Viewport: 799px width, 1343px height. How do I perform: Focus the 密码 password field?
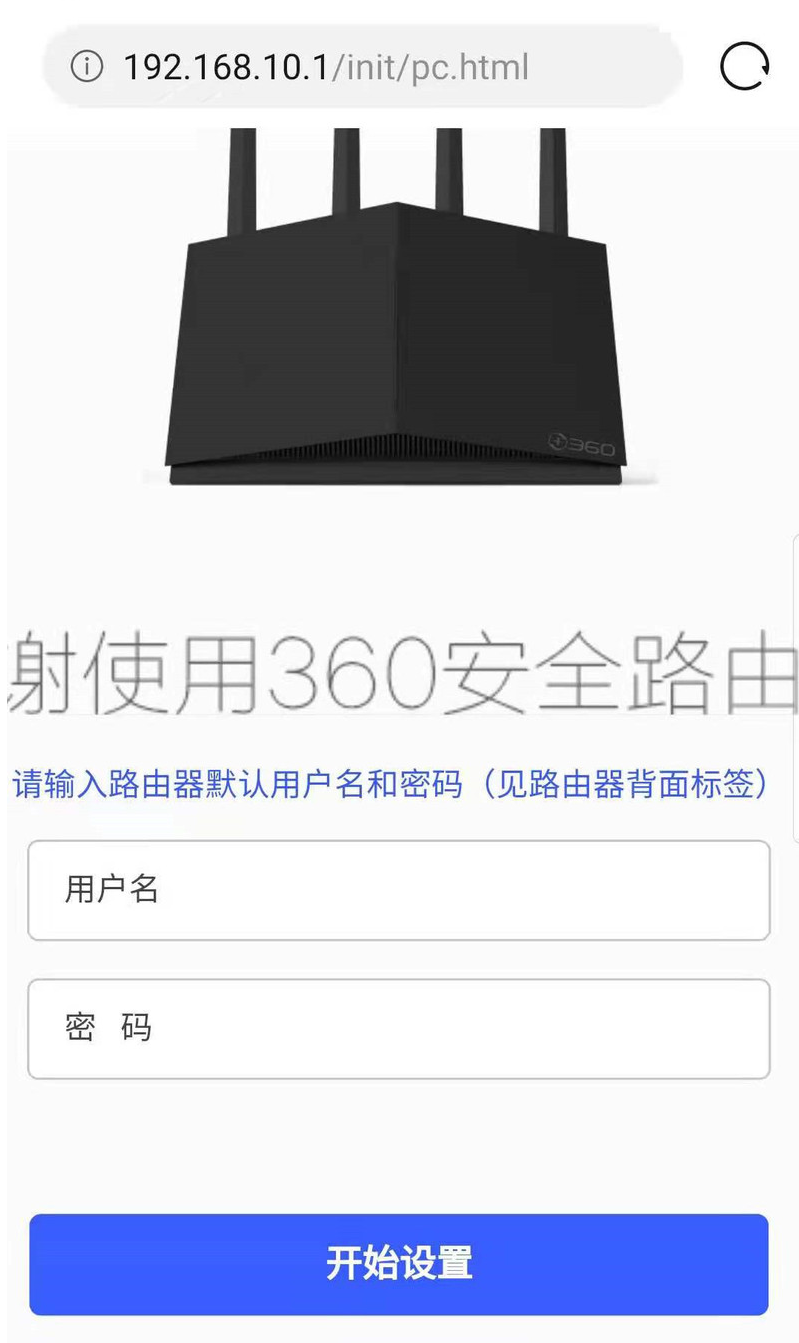click(x=398, y=1029)
